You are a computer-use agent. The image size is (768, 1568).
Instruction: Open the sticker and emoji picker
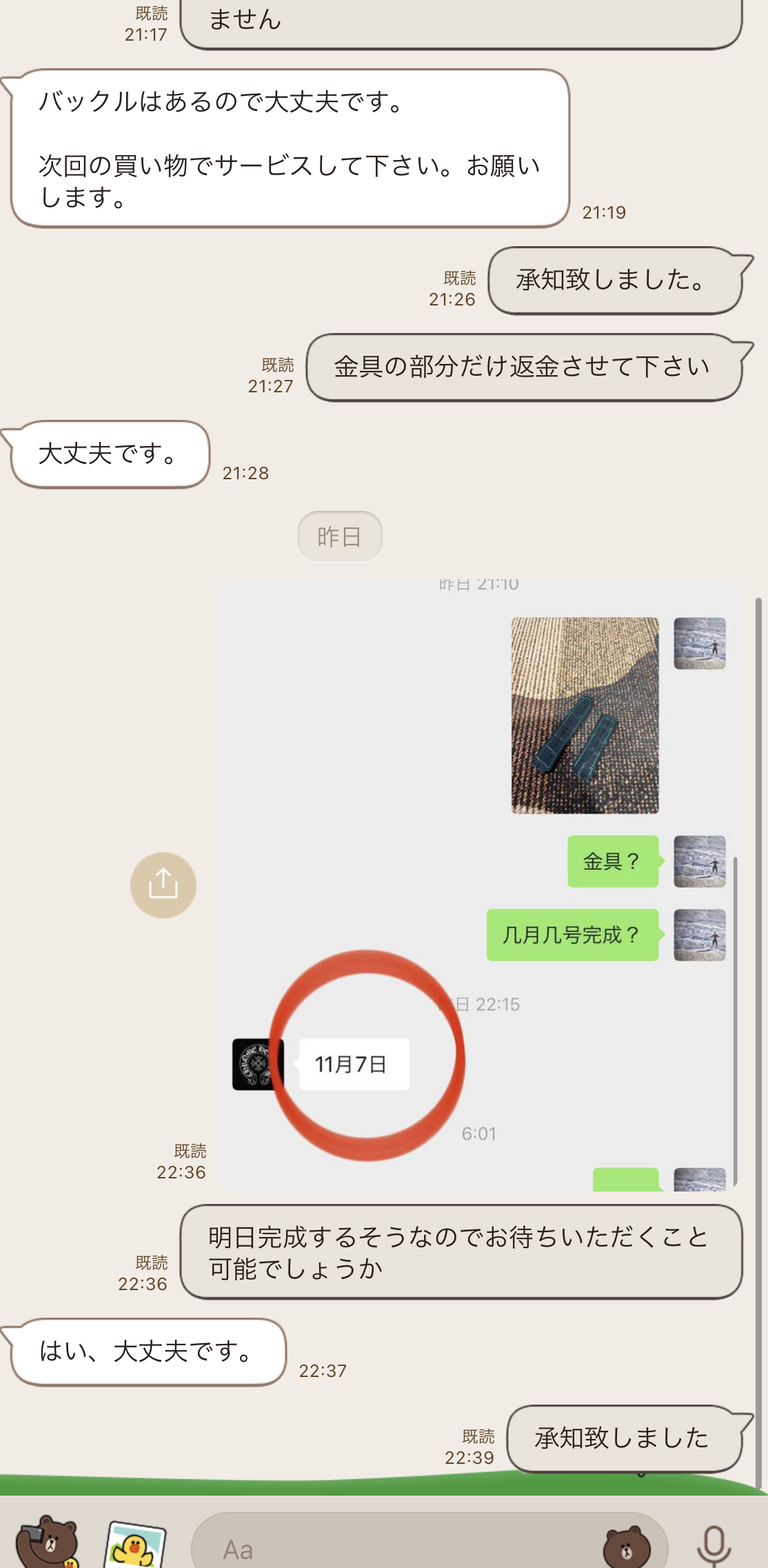(626, 1548)
